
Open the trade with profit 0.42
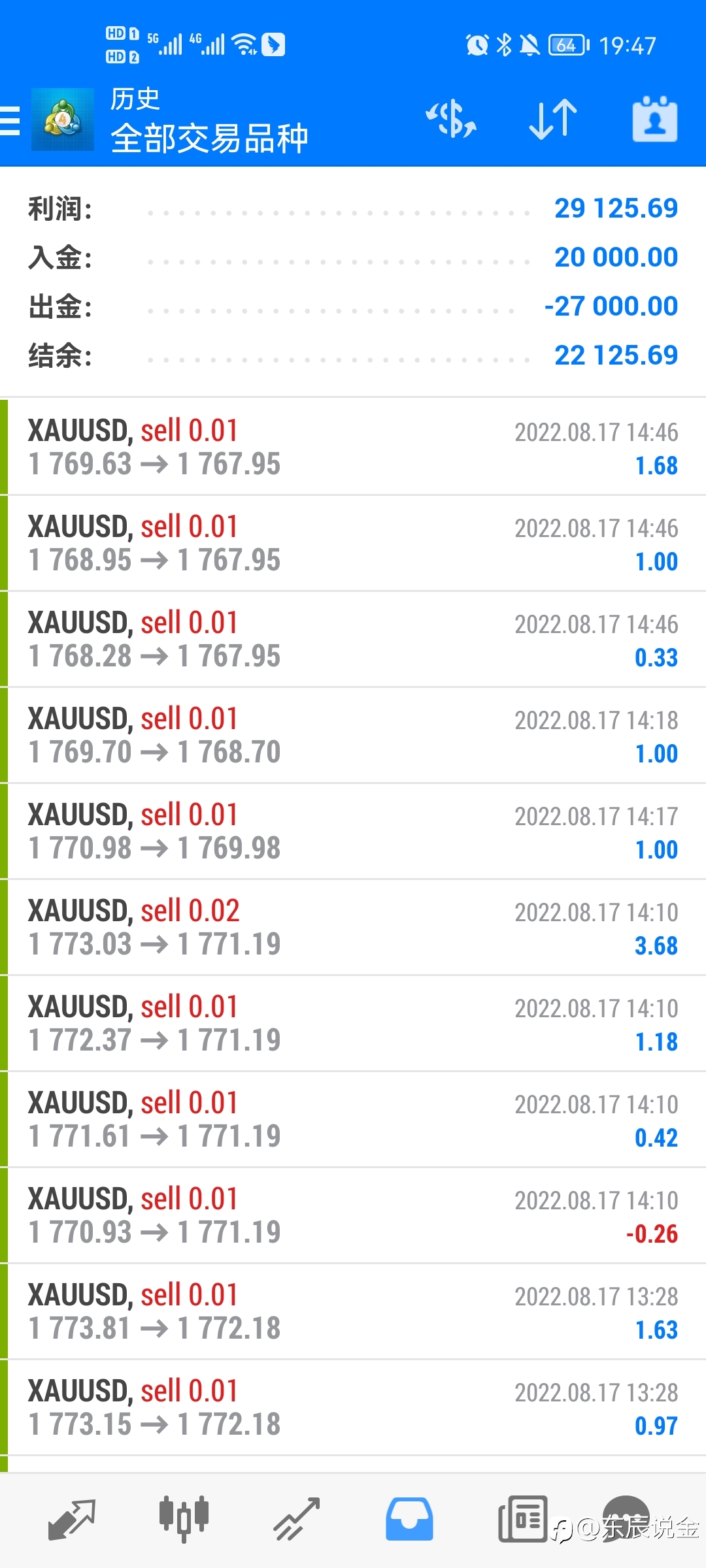click(353, 1119)
